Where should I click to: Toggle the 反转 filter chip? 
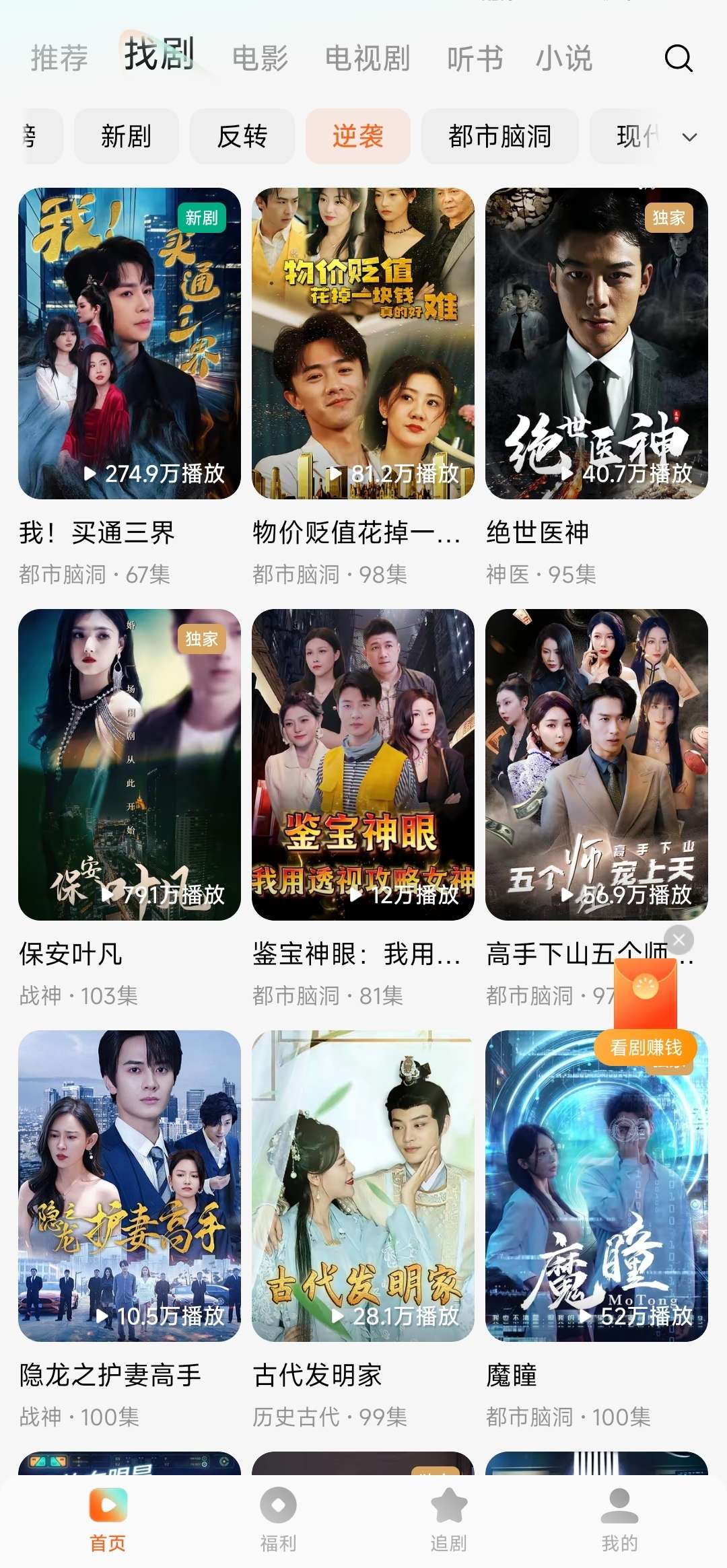[x=242, y=136]
